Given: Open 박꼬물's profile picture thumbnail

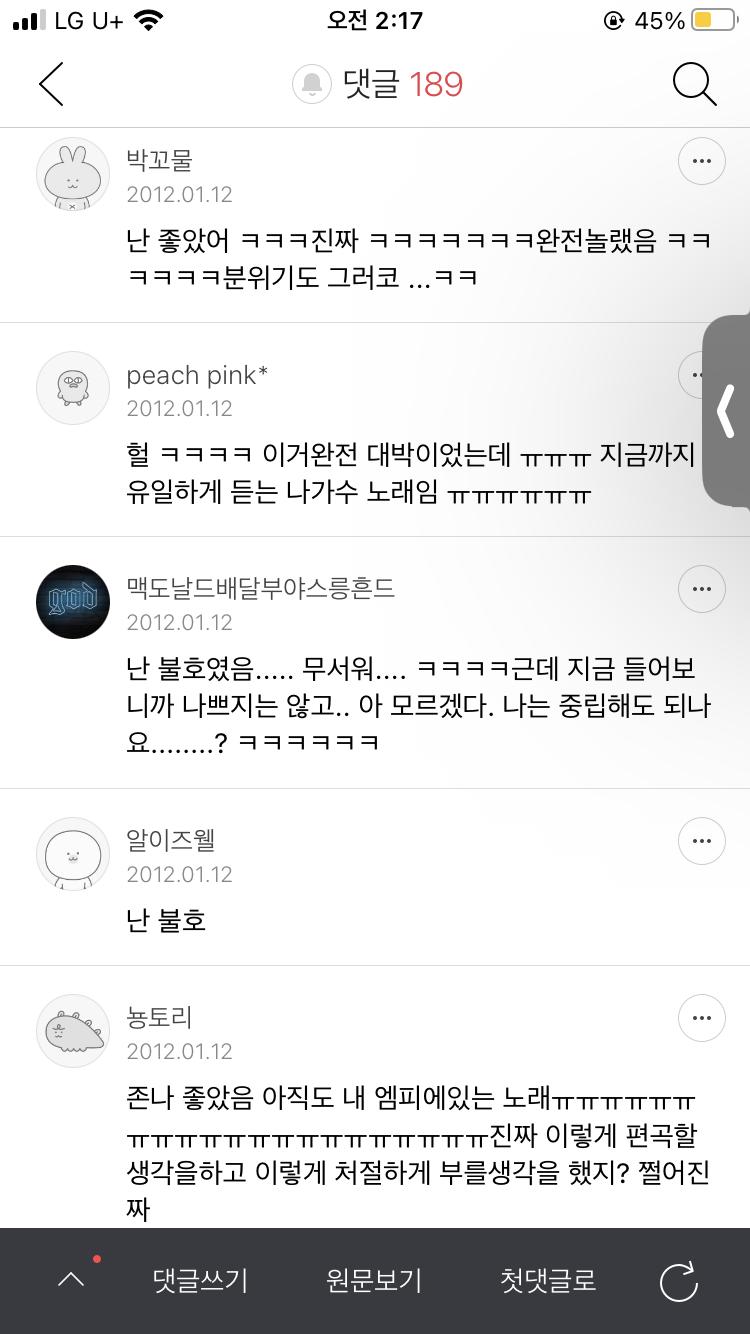Looking at the screenshot, I should tap(72, 174).
